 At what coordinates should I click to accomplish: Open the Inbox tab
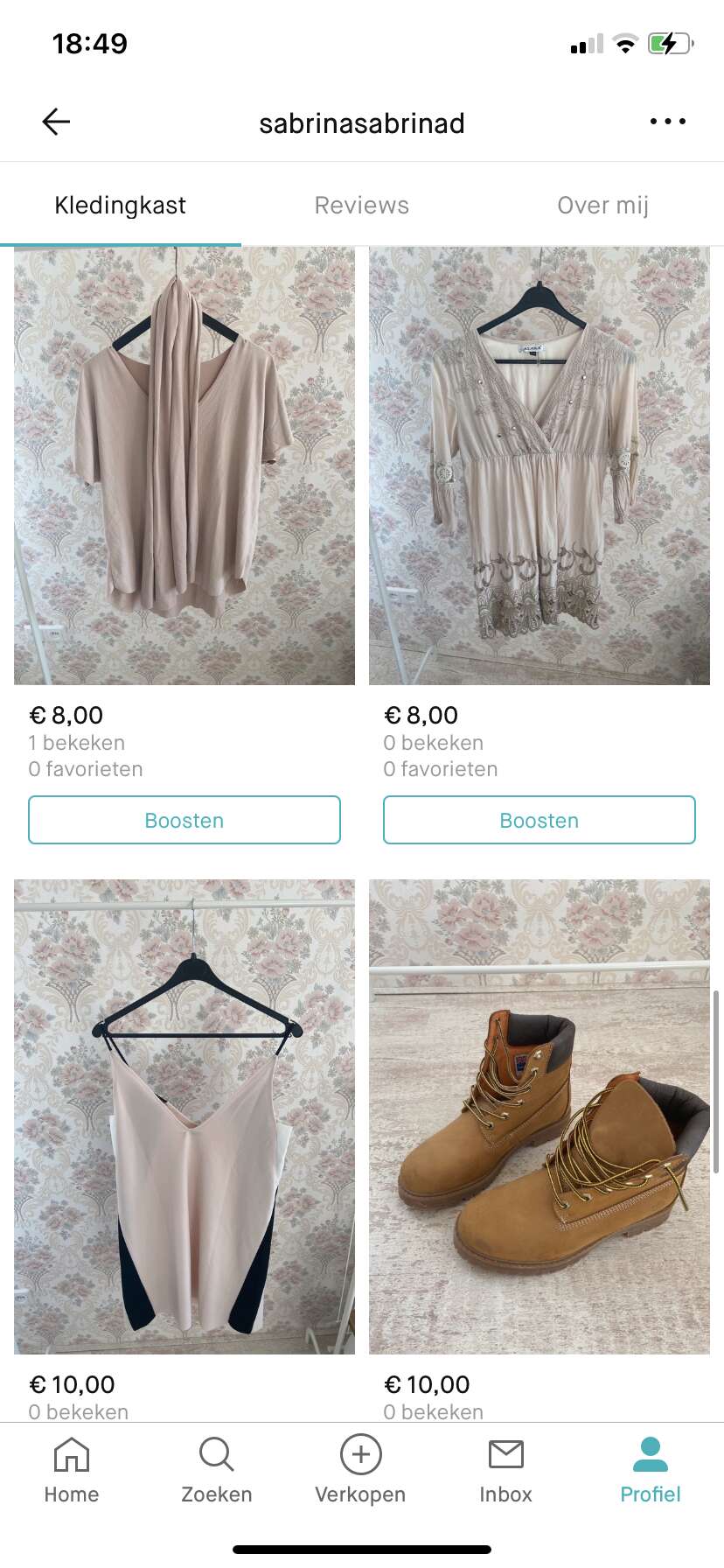(505, 1470)
